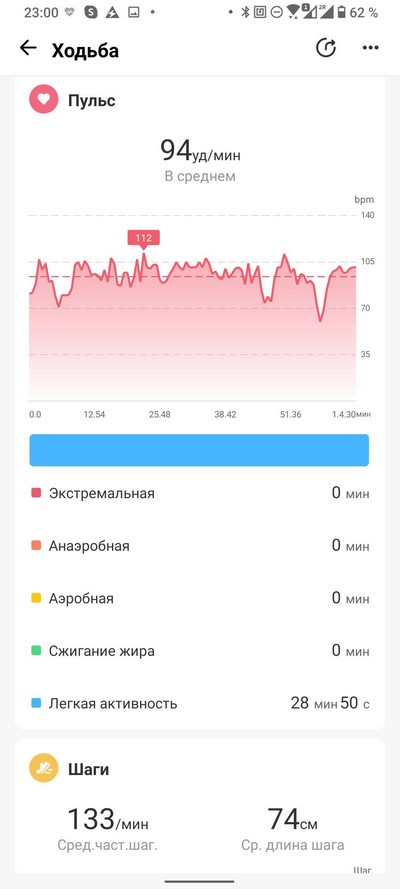Tap the 112 bpm peak on the pulse chart
The image size is (400, 889).
144,238
